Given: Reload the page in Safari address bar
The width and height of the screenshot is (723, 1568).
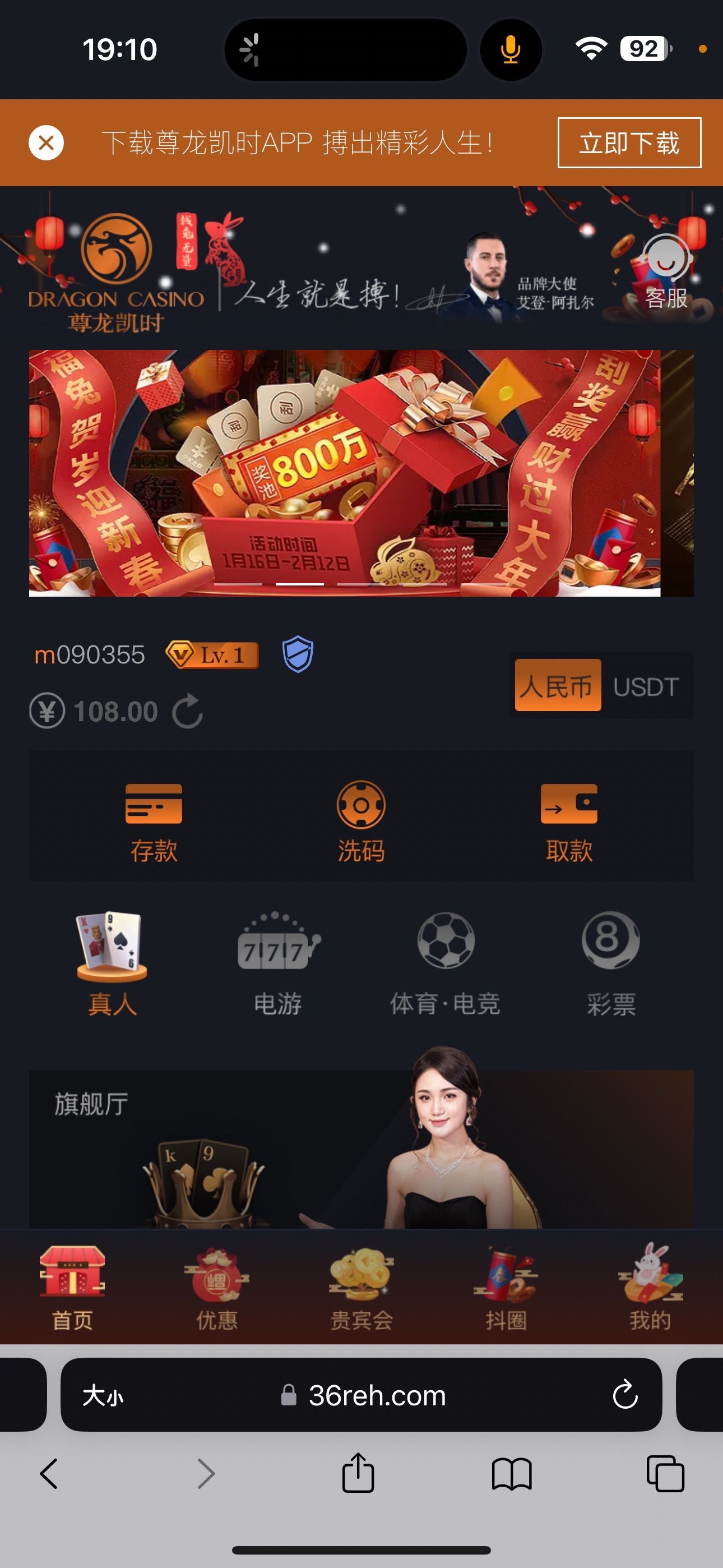Looking at the screenshot, I should pos(624,1395).
